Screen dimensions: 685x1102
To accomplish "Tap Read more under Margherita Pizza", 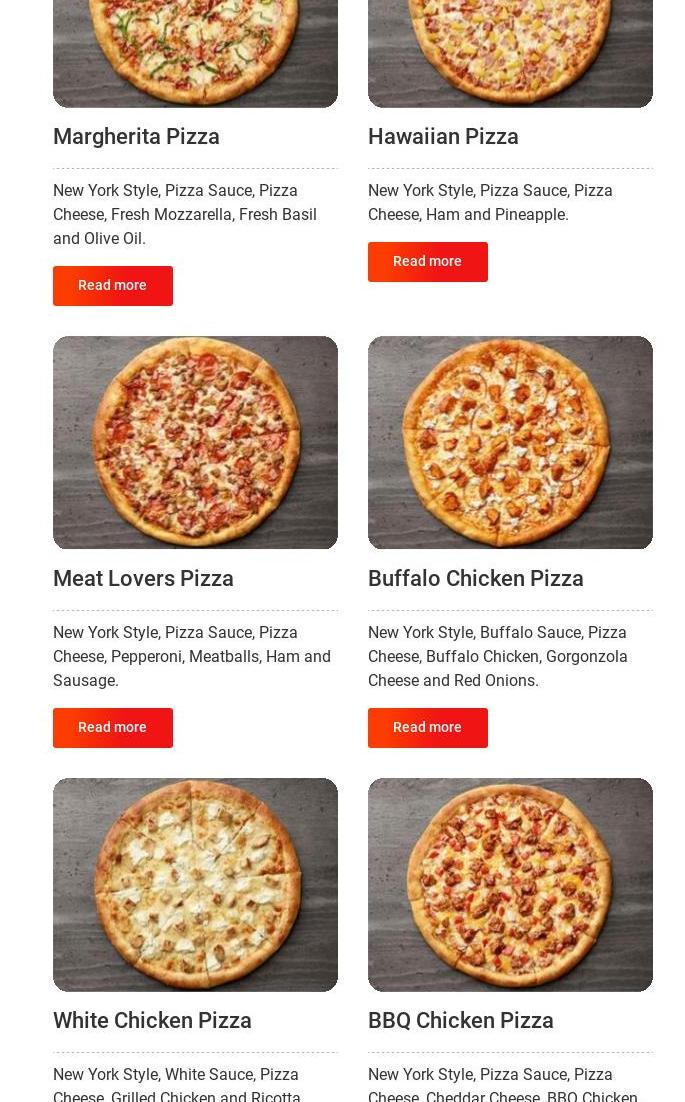I will click(x=112, y=286).
